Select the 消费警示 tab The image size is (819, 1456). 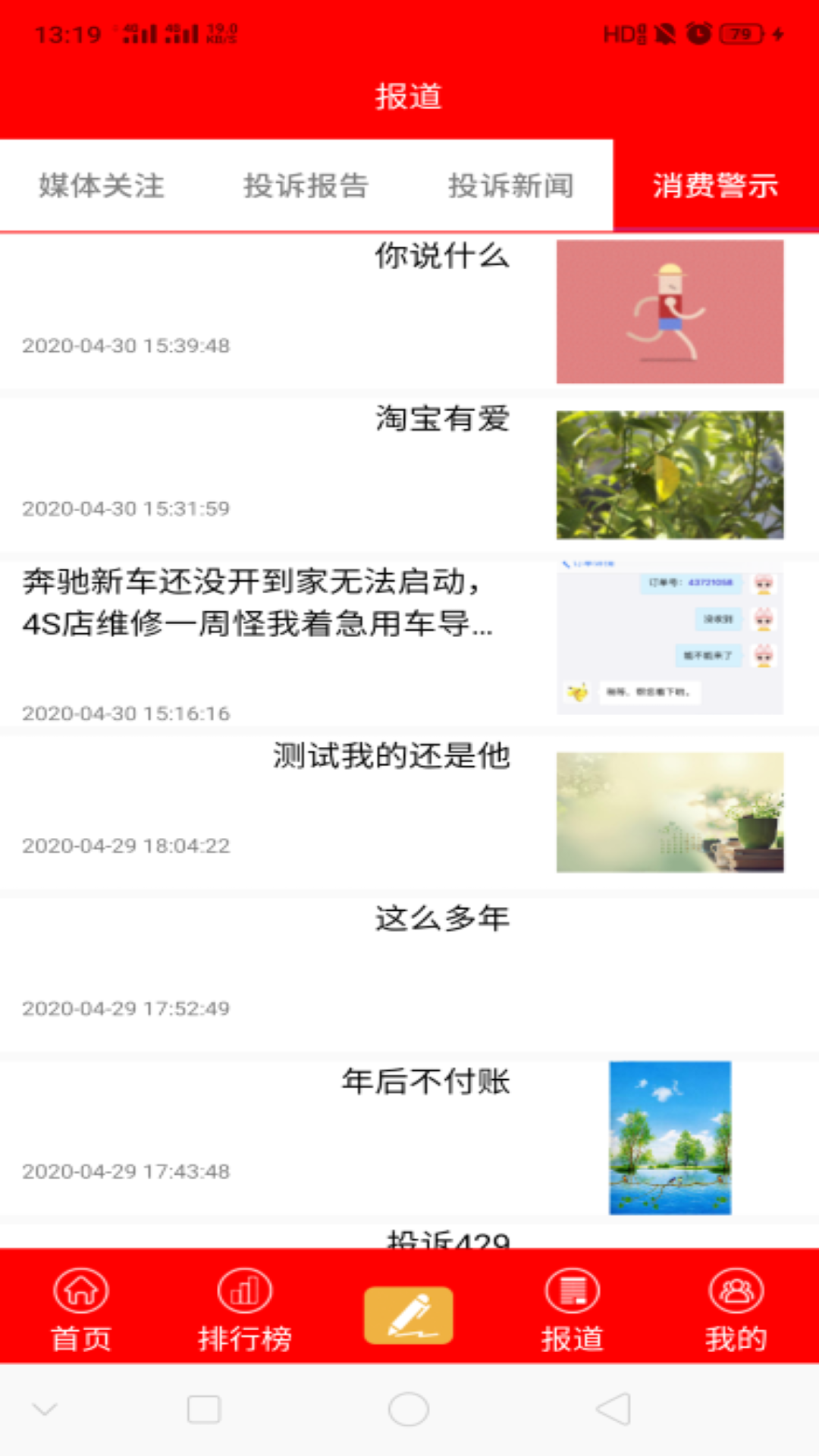715,186
